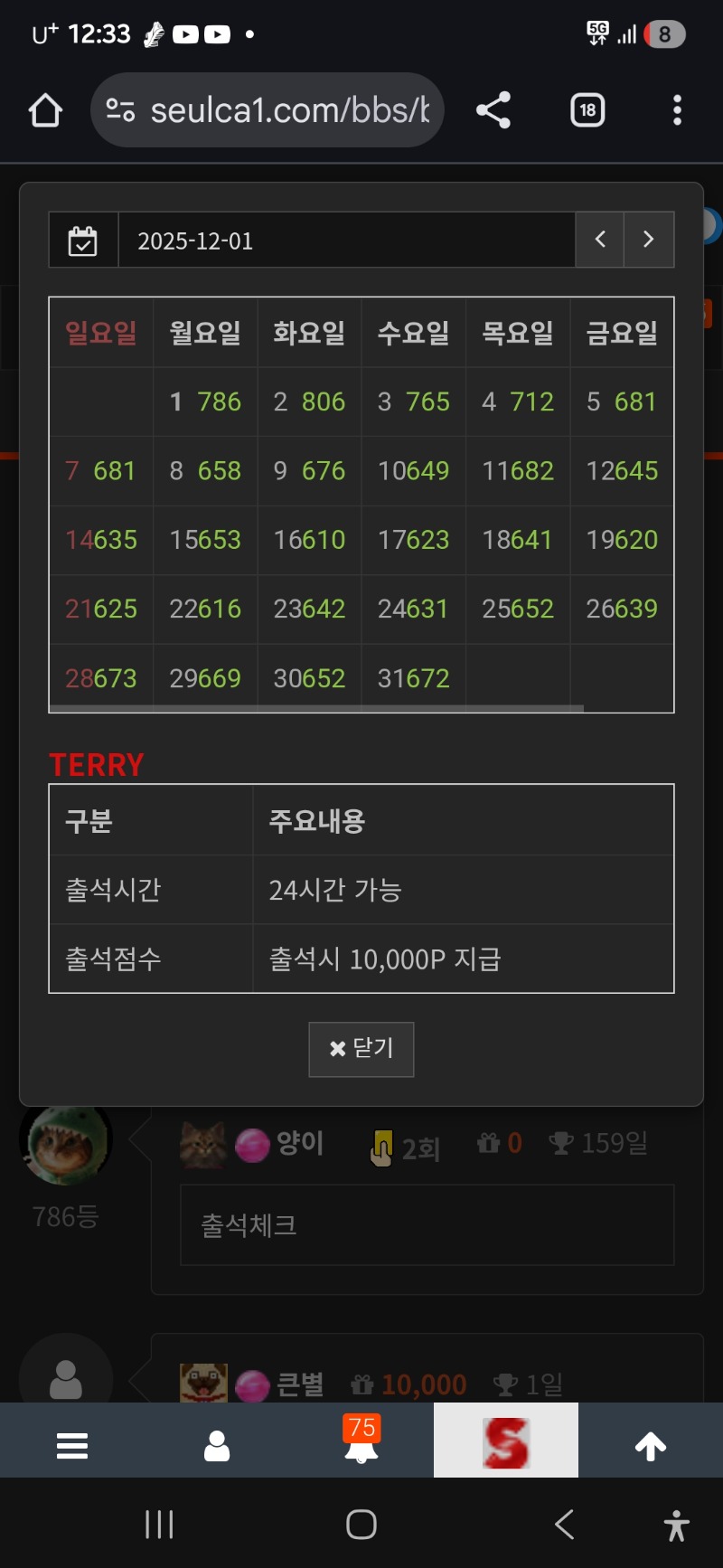
Task: Go to the browser home page
Action: point(45,110)
